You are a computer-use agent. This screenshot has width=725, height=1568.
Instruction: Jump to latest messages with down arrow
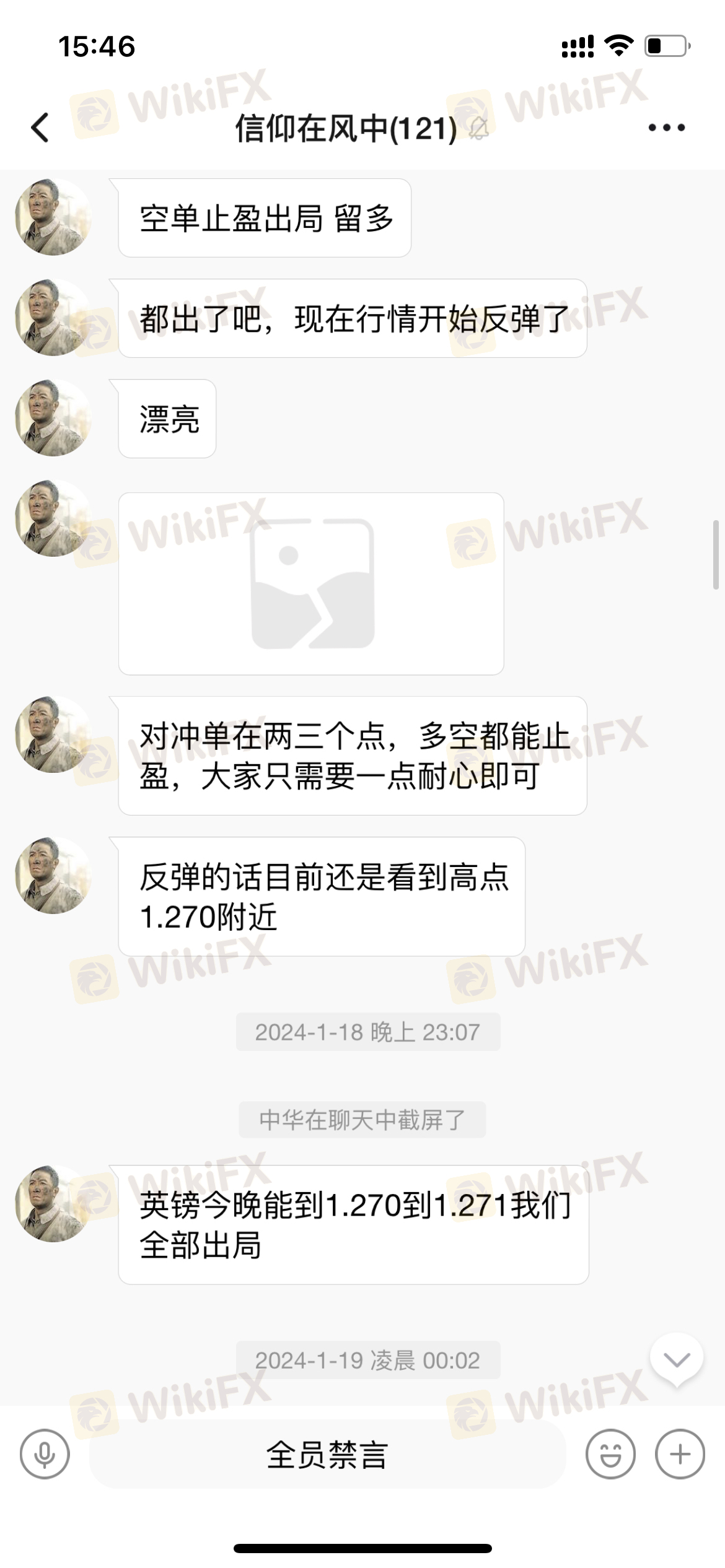pyautogui.click(x=676, y=1361)
